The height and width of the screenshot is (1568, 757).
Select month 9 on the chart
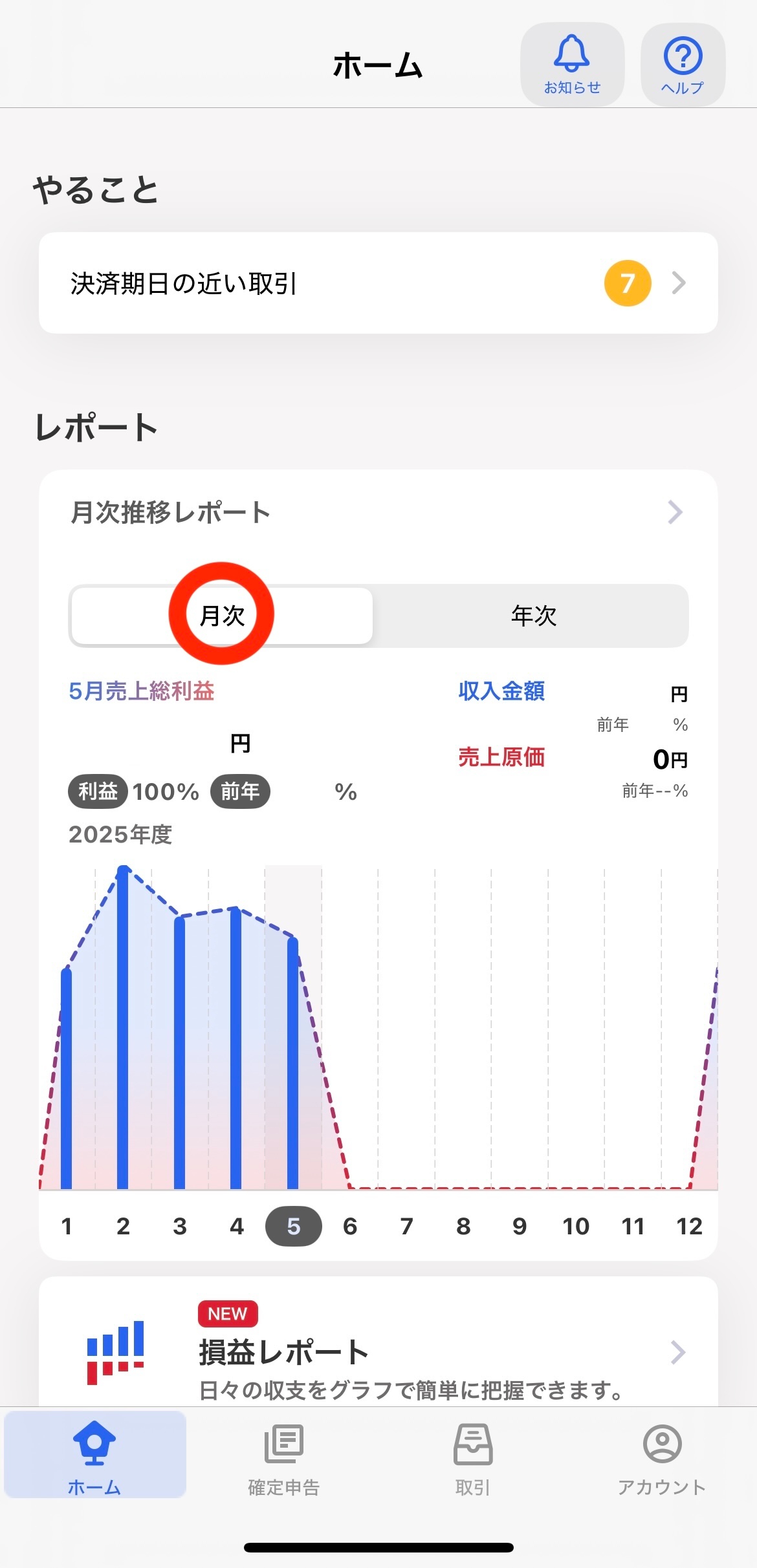(520, 1226)
